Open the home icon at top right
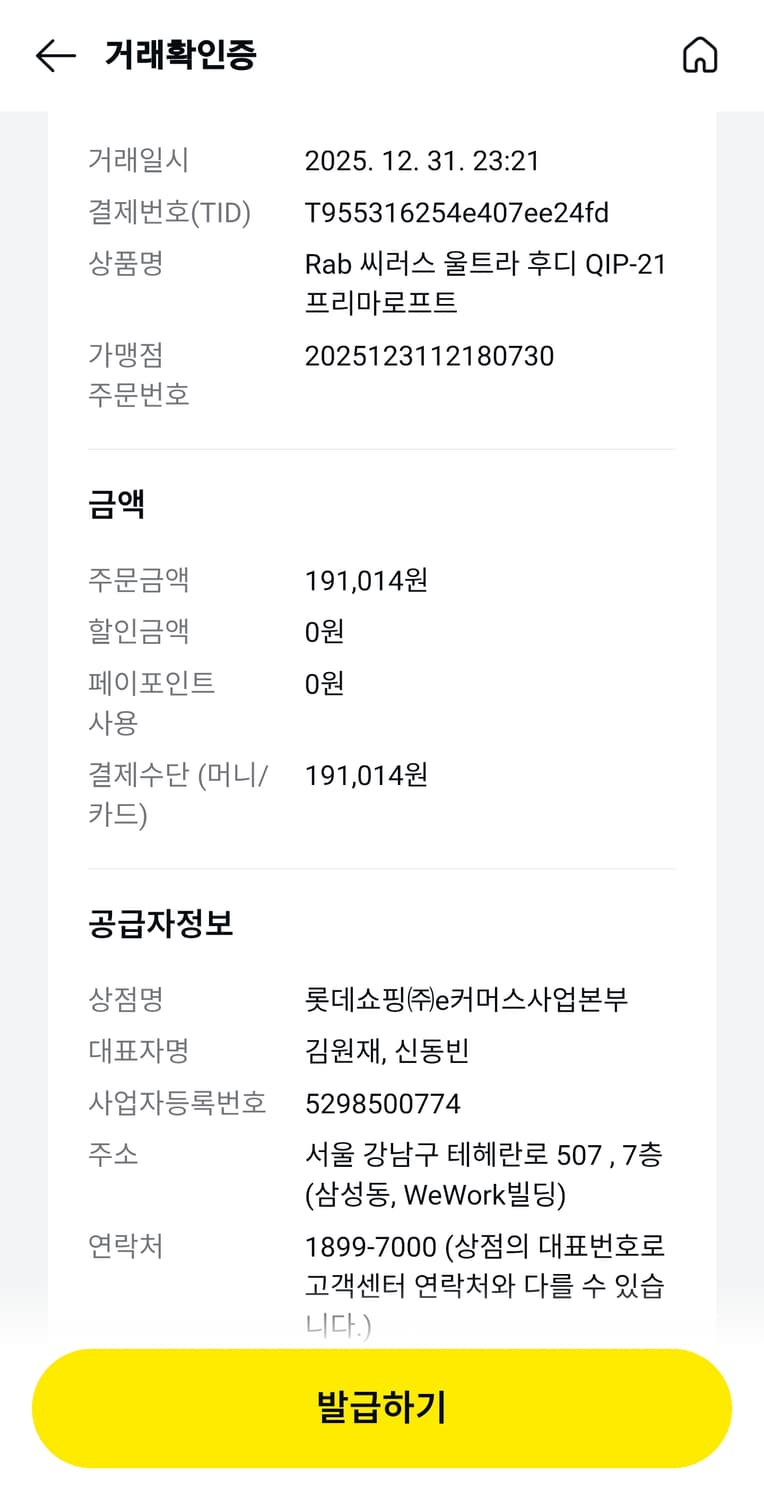This screenshot has width=764, height=1500. pos(700,56)
